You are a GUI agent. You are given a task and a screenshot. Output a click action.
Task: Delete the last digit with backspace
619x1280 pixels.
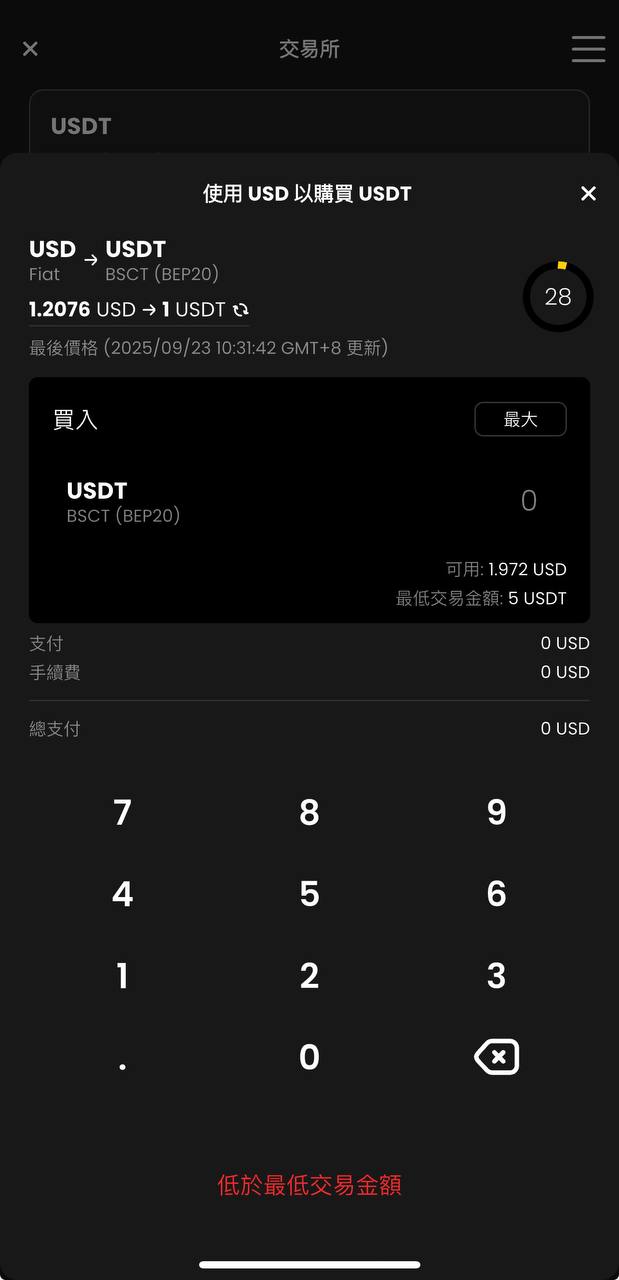click(x=496, y=1057)
